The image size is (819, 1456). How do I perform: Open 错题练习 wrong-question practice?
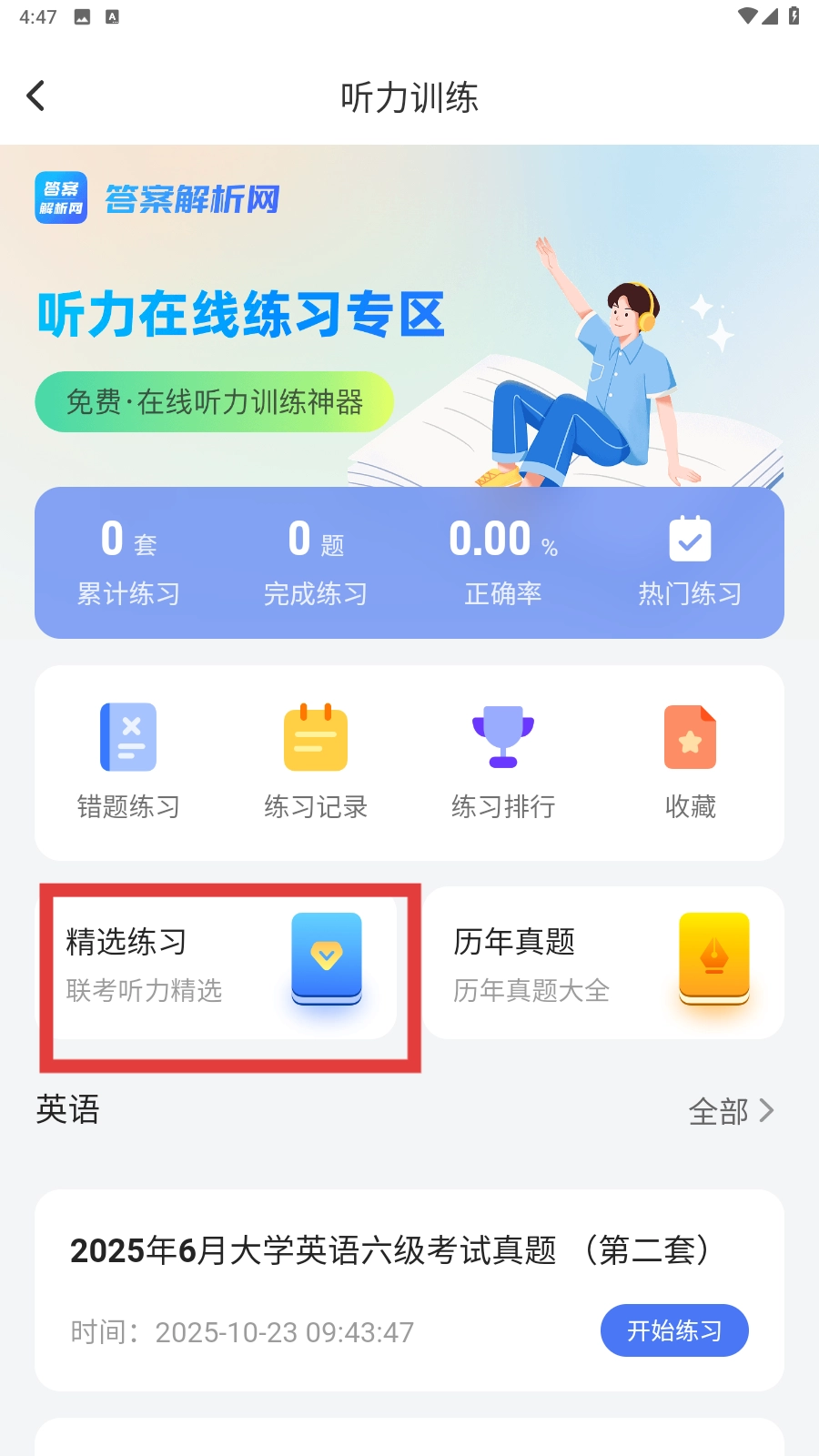point(128,762)
